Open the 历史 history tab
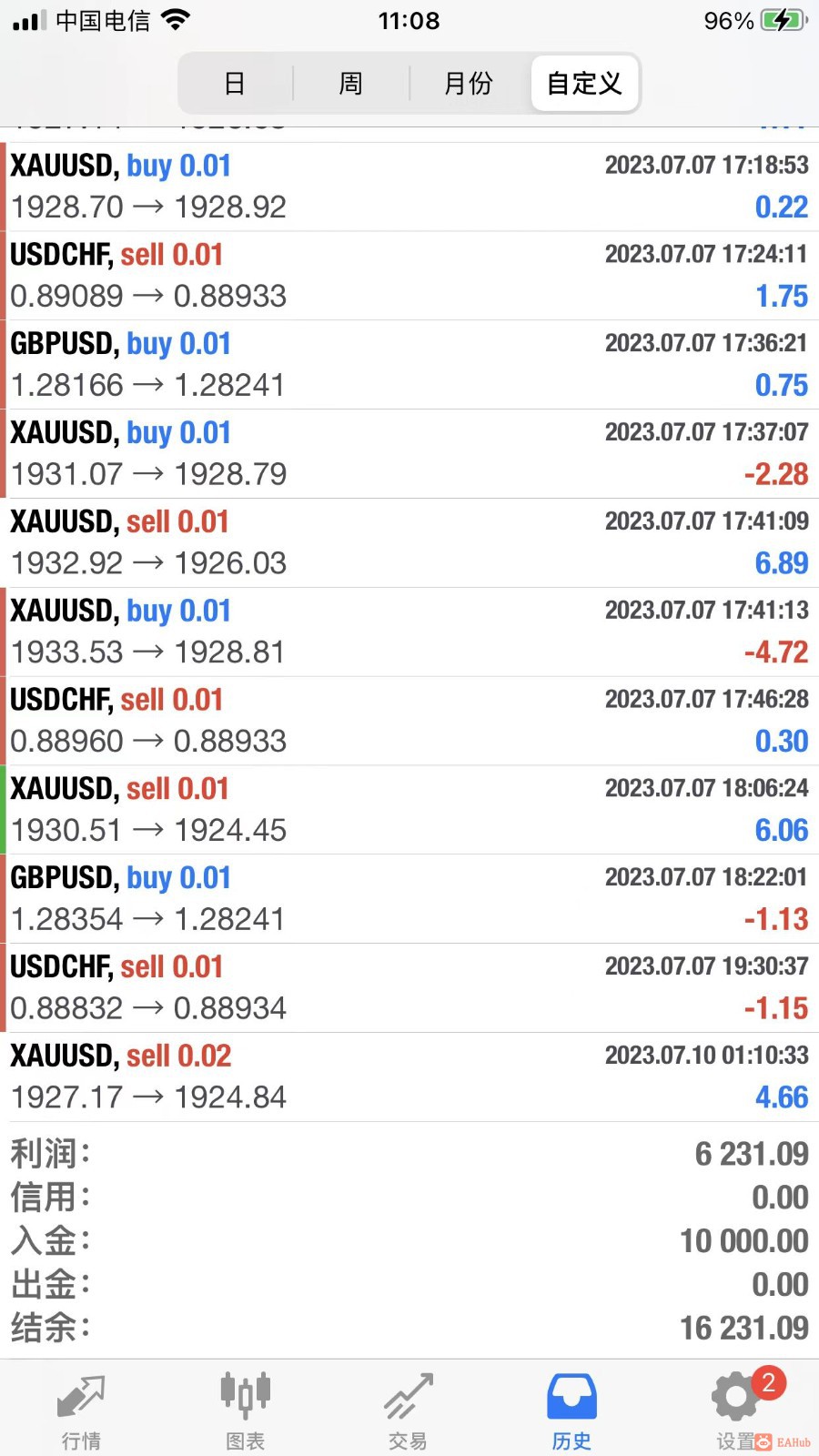The width and height of the screenshot is (819, 1456). [x=571, y=1410]
